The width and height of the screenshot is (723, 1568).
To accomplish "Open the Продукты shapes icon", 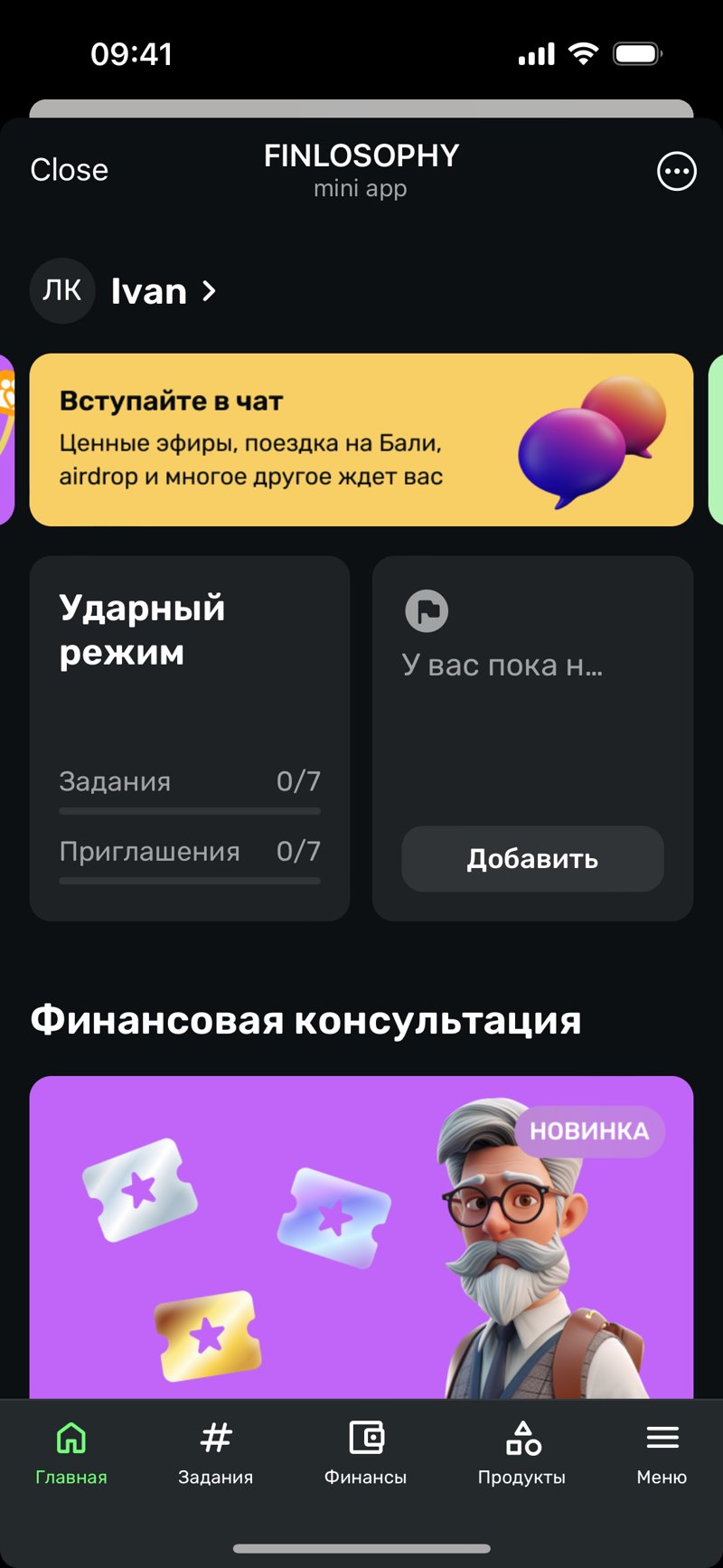I will coord(522,1438).
